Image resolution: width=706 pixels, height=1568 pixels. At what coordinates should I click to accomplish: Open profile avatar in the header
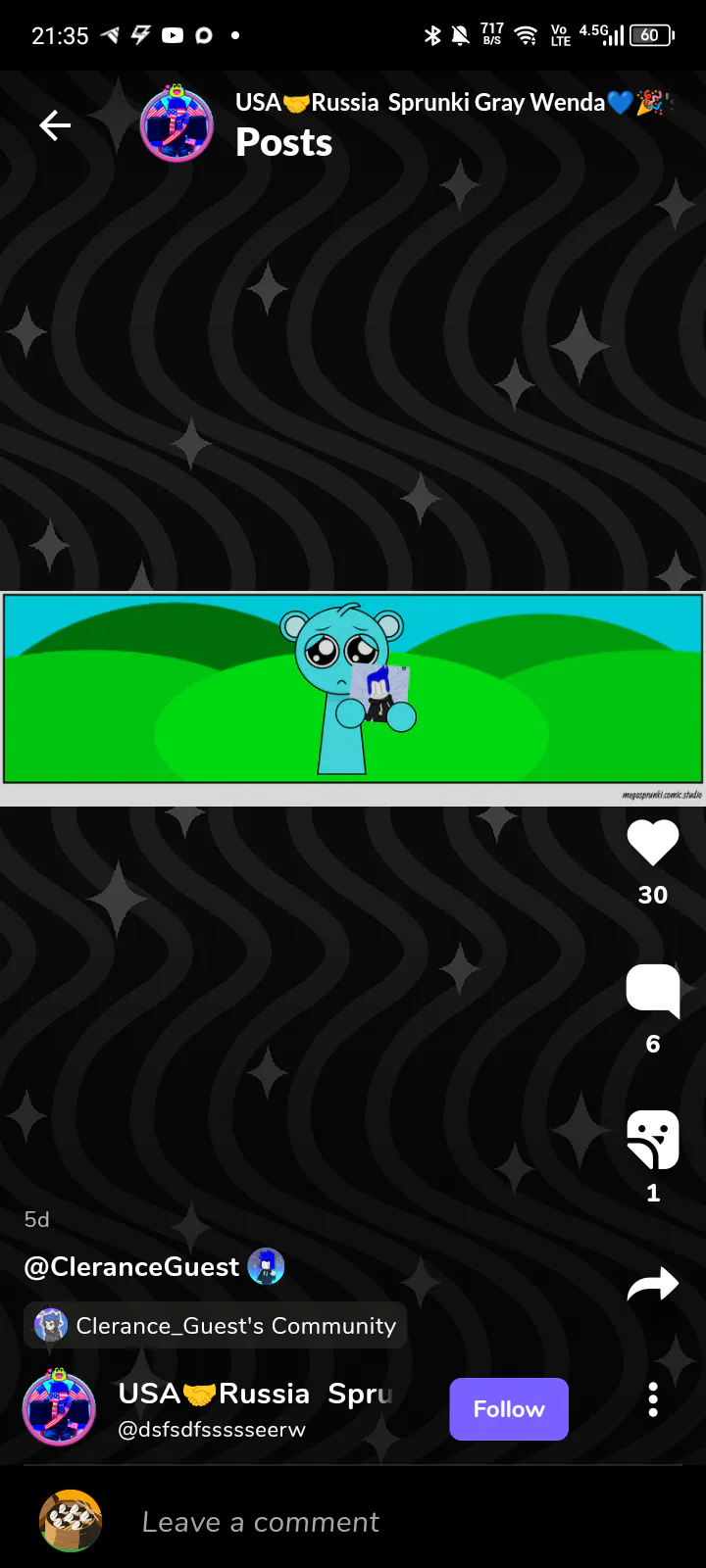point(176,124)
